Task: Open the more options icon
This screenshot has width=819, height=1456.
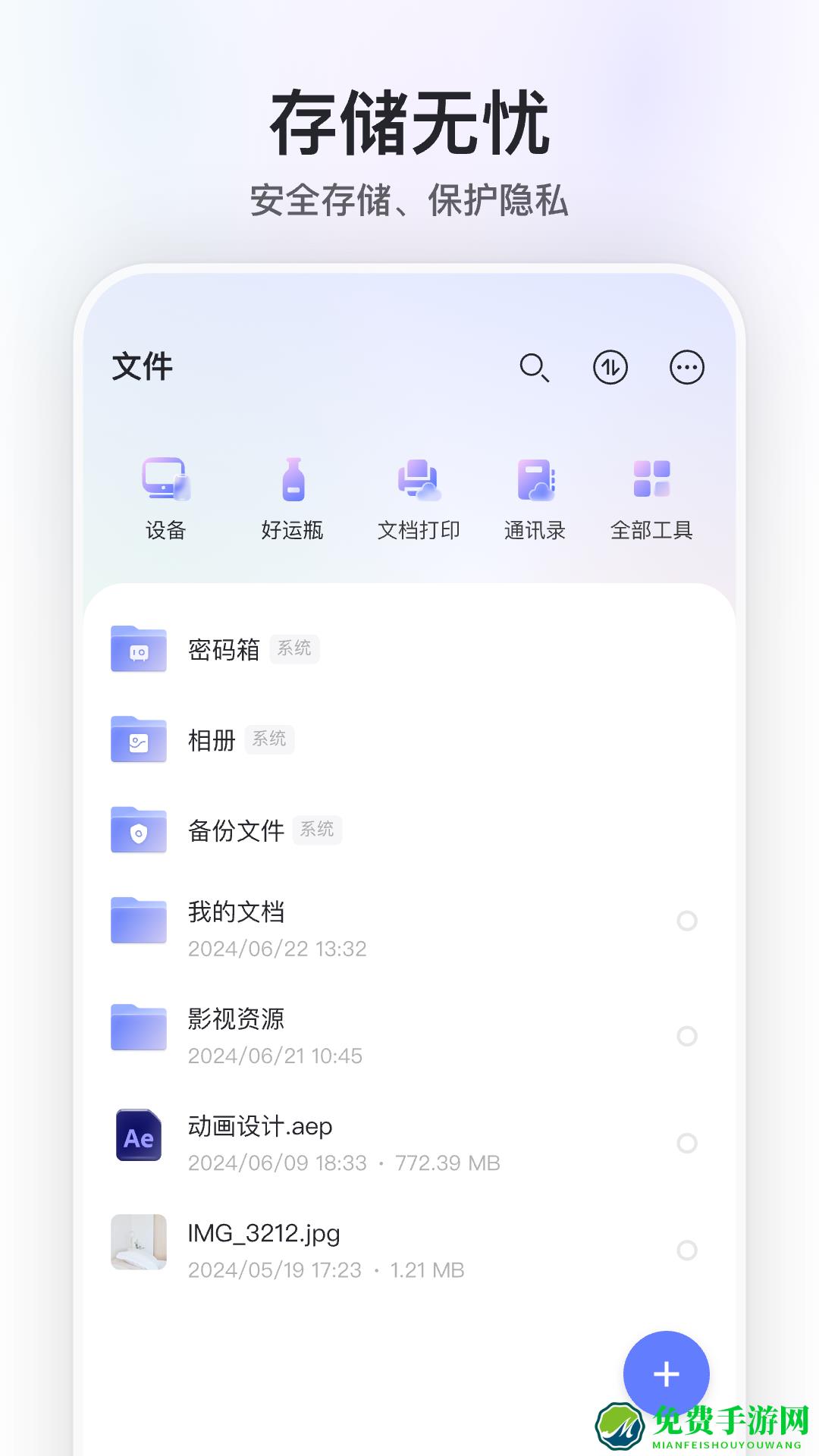Action: (x=686, y=367)
